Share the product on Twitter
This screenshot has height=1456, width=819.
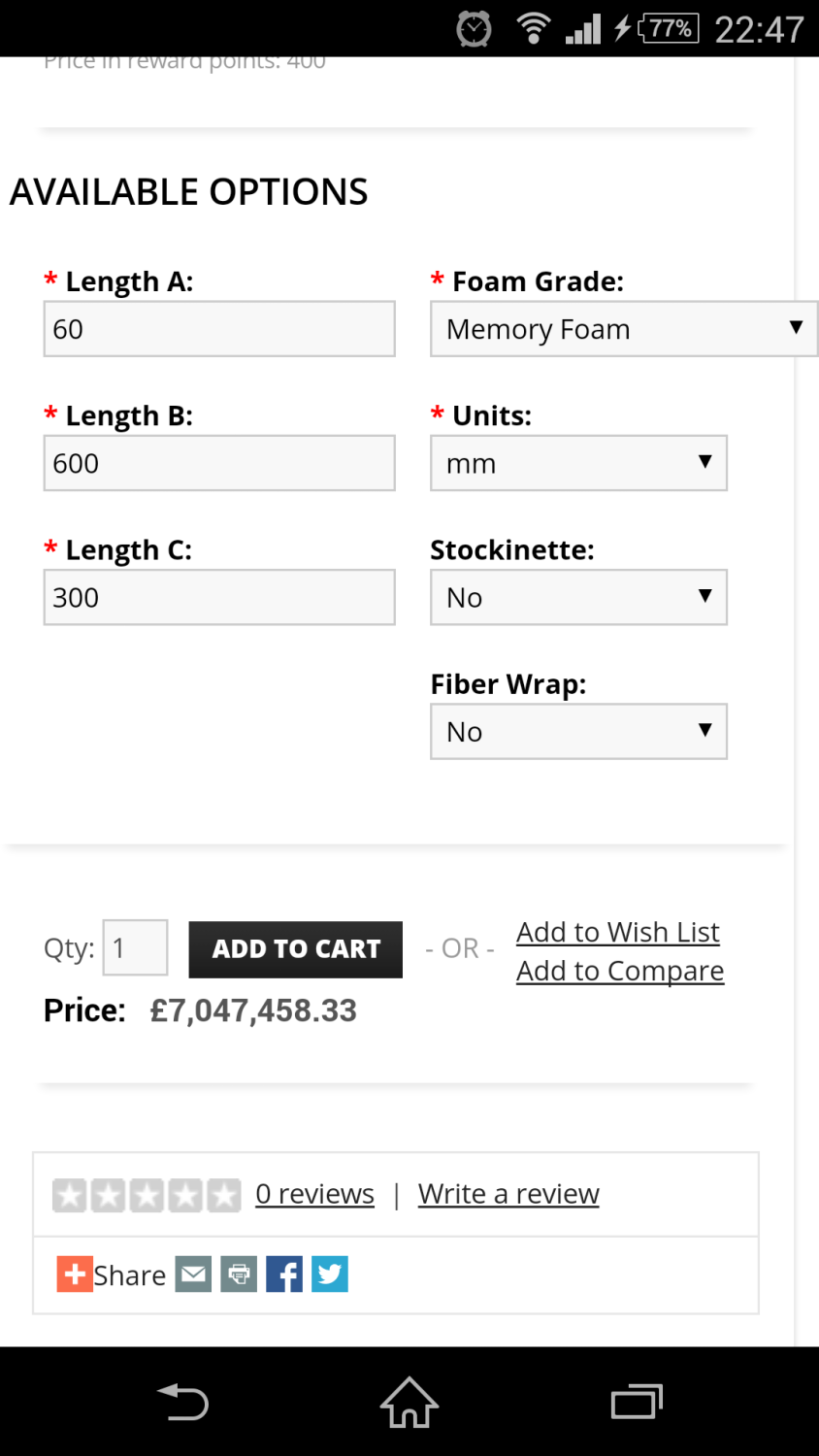tap(330, 1274)
